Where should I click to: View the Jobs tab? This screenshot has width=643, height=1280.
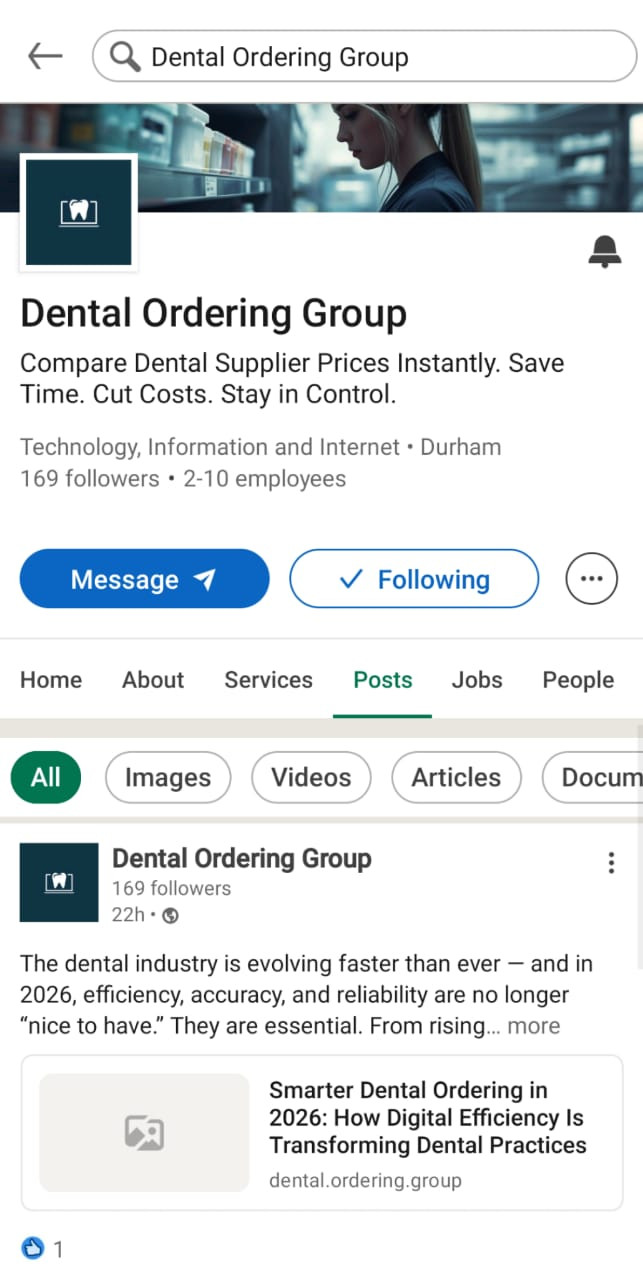click(x=477, y=680)
